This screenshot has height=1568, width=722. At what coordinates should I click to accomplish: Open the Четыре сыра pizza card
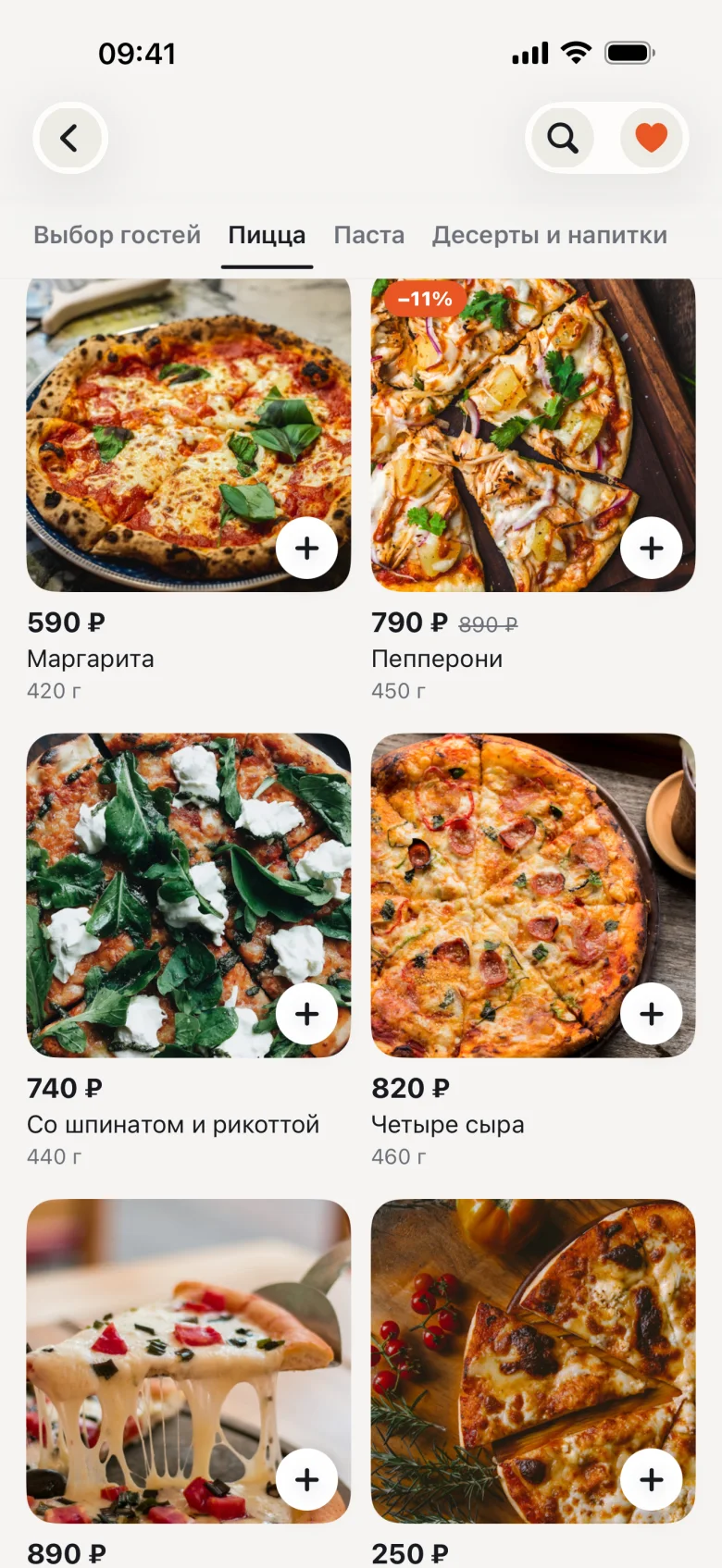(x=533, y=951)
